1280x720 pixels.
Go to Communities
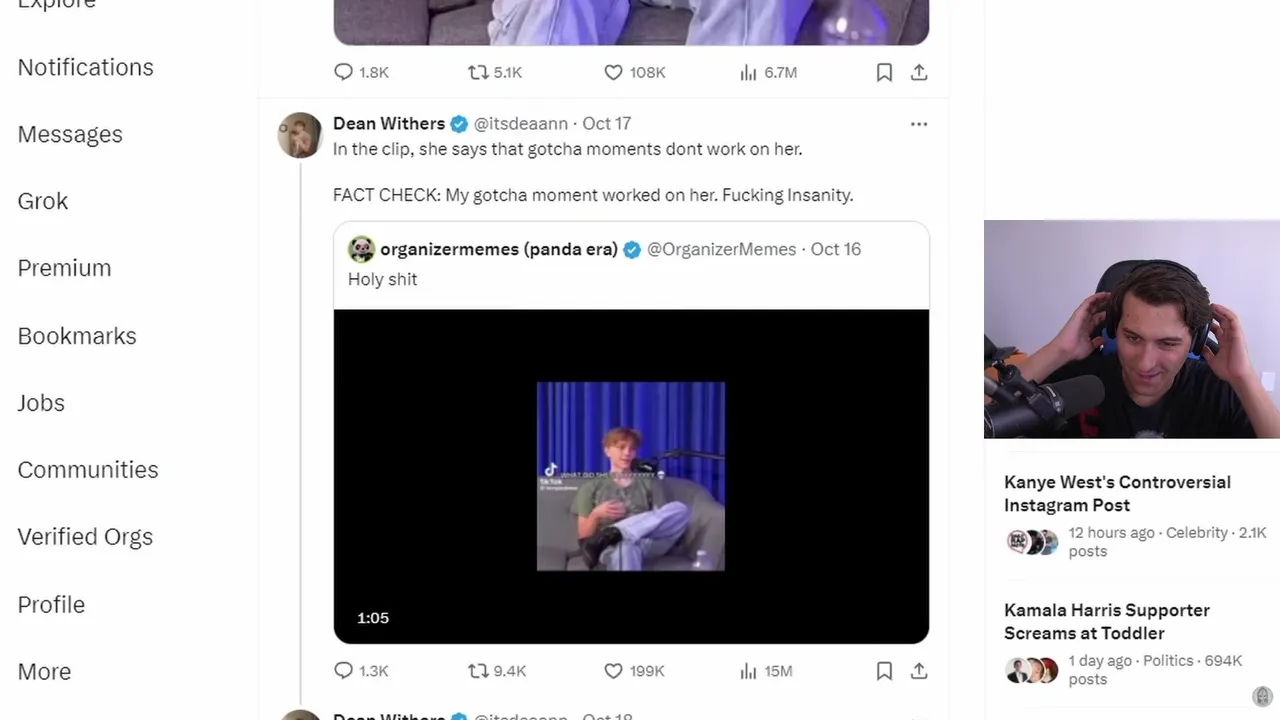(88, 470)
